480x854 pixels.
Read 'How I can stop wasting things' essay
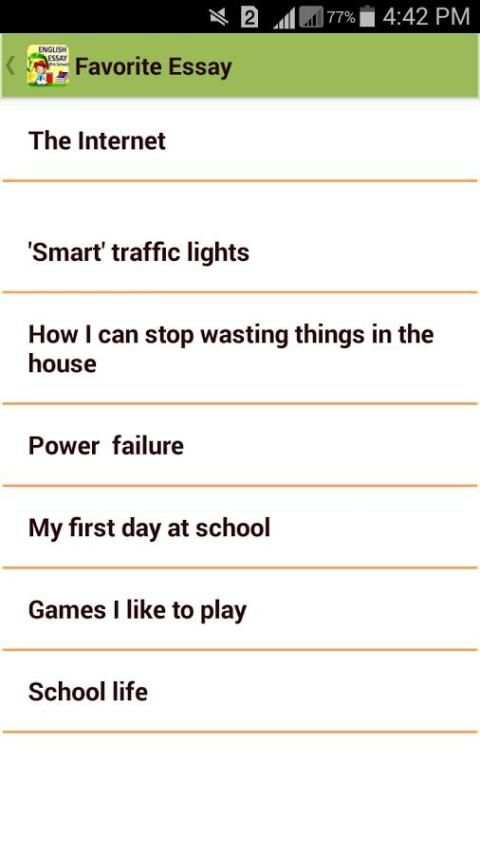(x=240, y=349)
